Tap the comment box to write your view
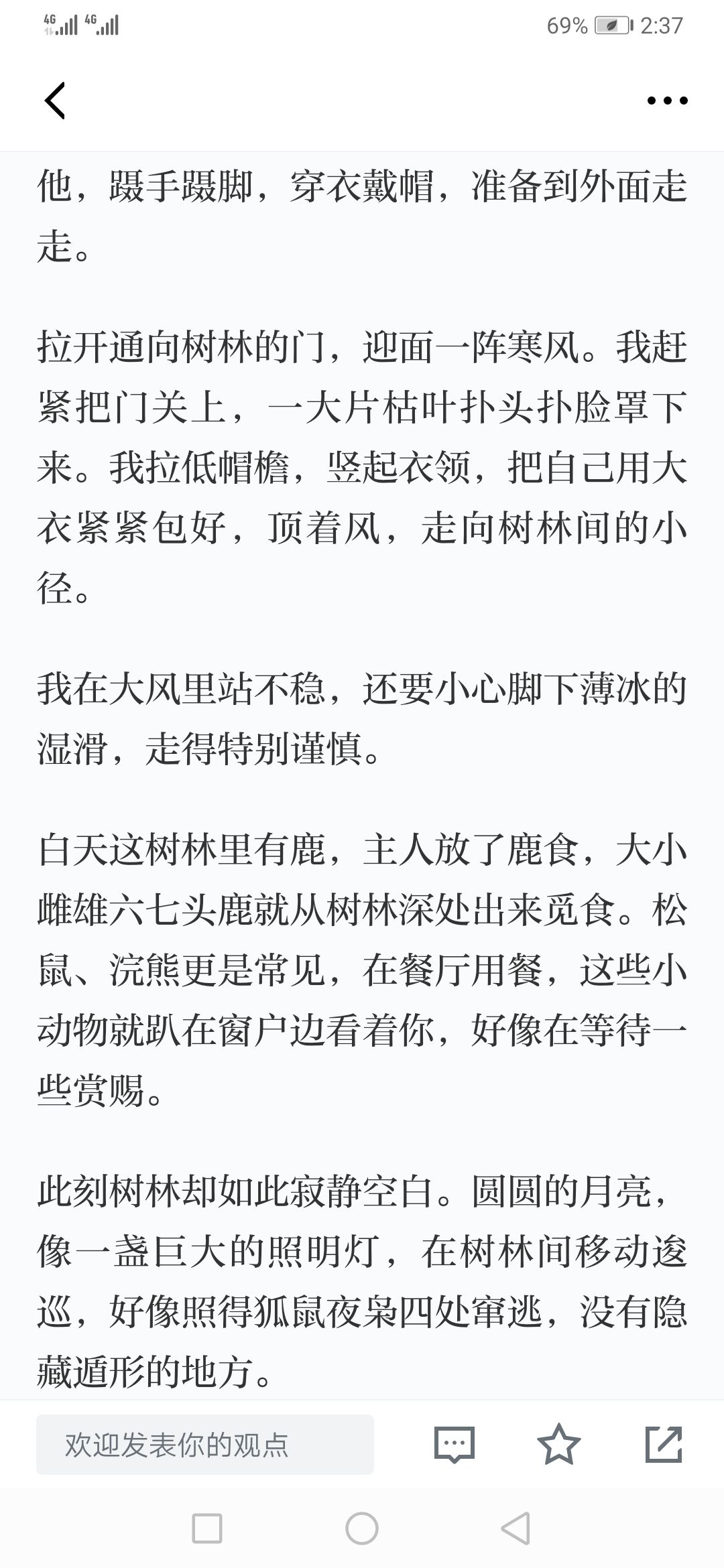 pyautogui.click(x=205, y=1445)
